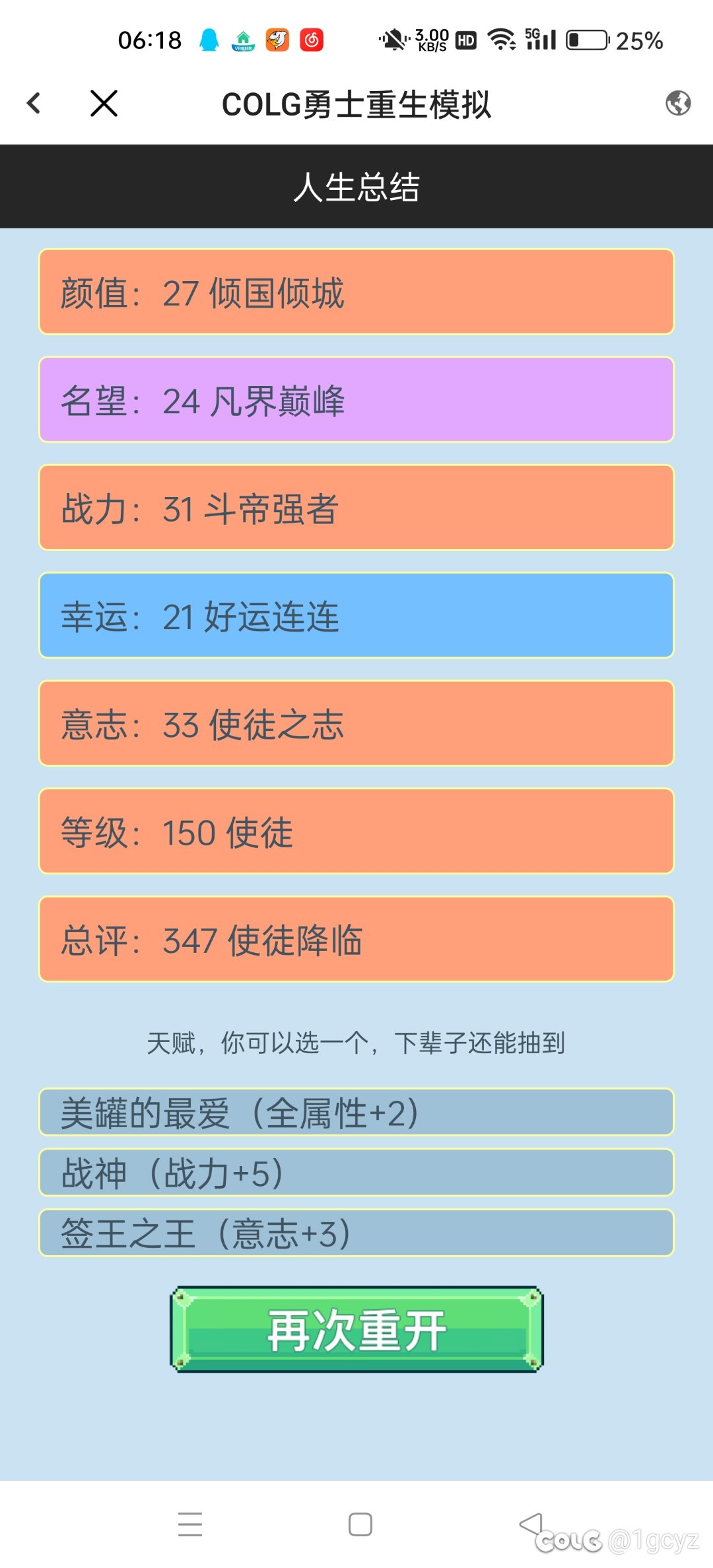
Task: Close the COLG webview page
Action: 104,104
